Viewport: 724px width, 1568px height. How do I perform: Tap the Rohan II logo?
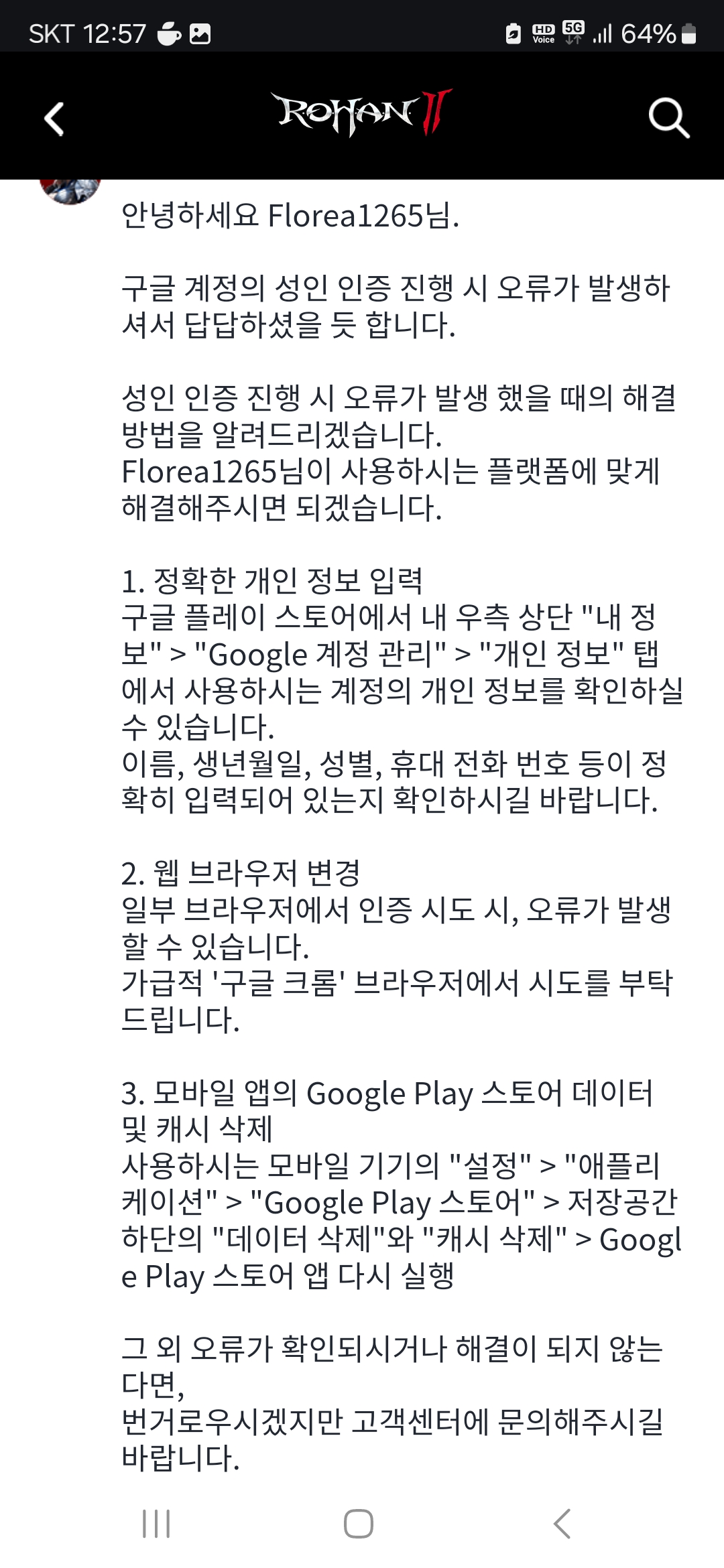point(362,113)
